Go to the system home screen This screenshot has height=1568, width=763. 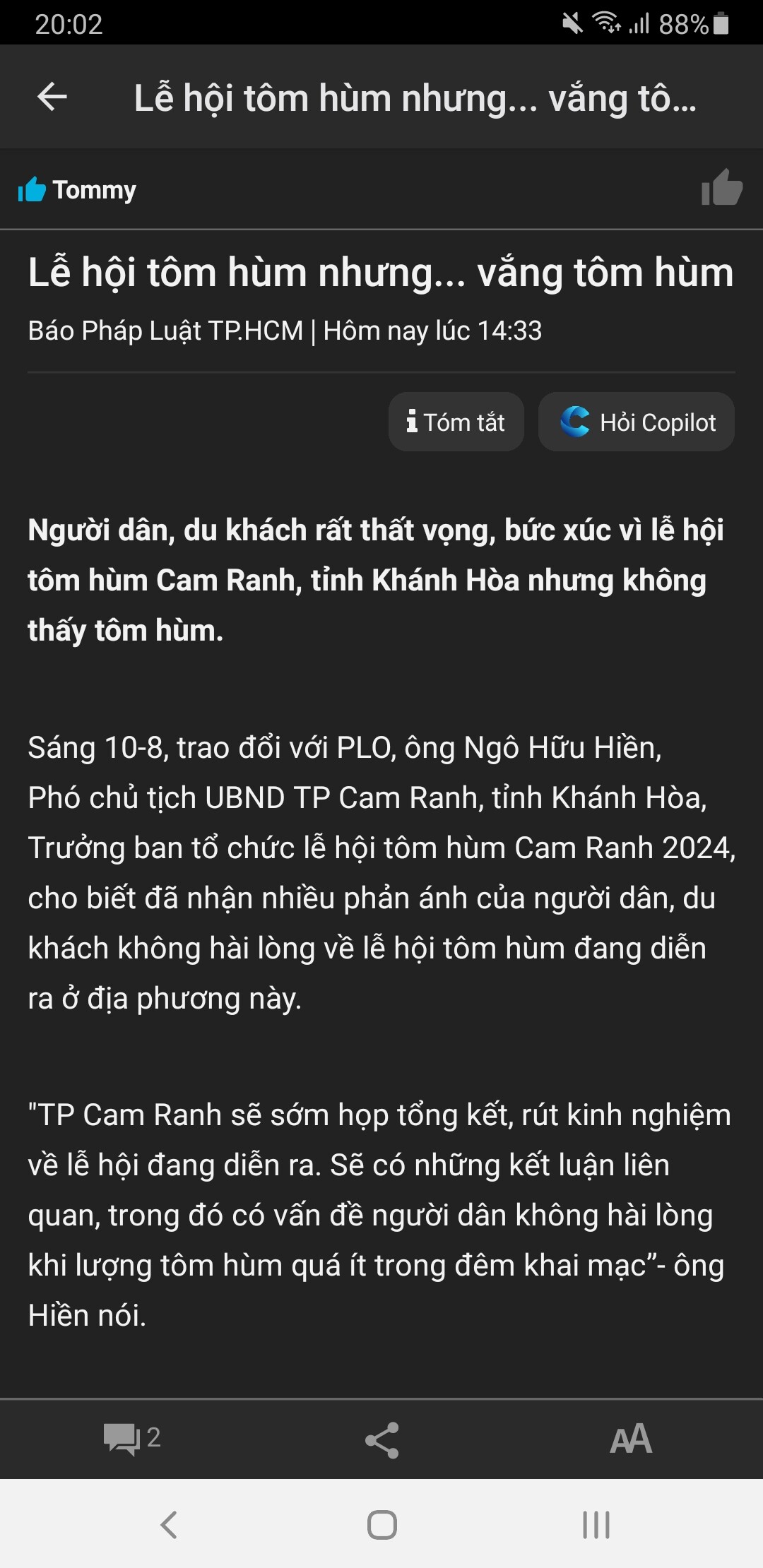click(x=381, y=1524)
